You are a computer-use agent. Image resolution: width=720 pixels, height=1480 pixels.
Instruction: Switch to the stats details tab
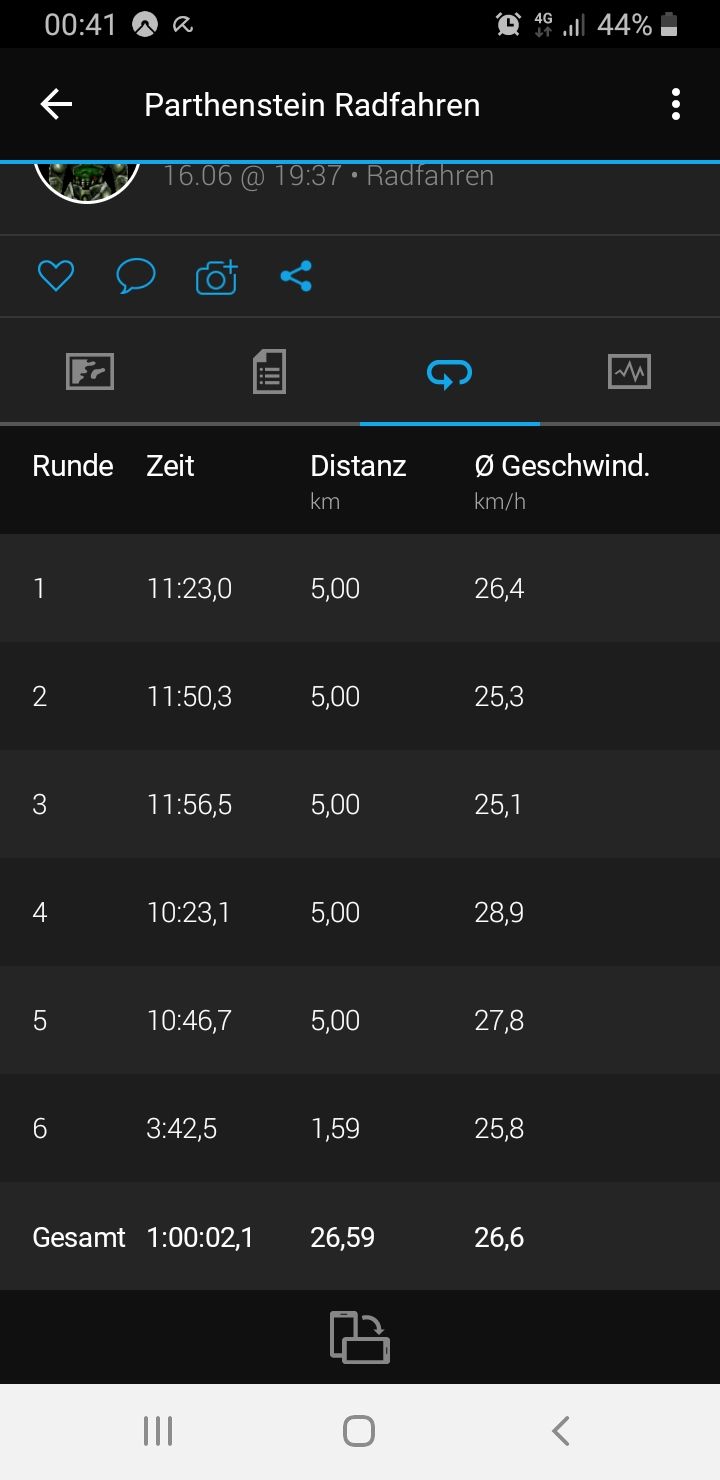tap(270, 372)
